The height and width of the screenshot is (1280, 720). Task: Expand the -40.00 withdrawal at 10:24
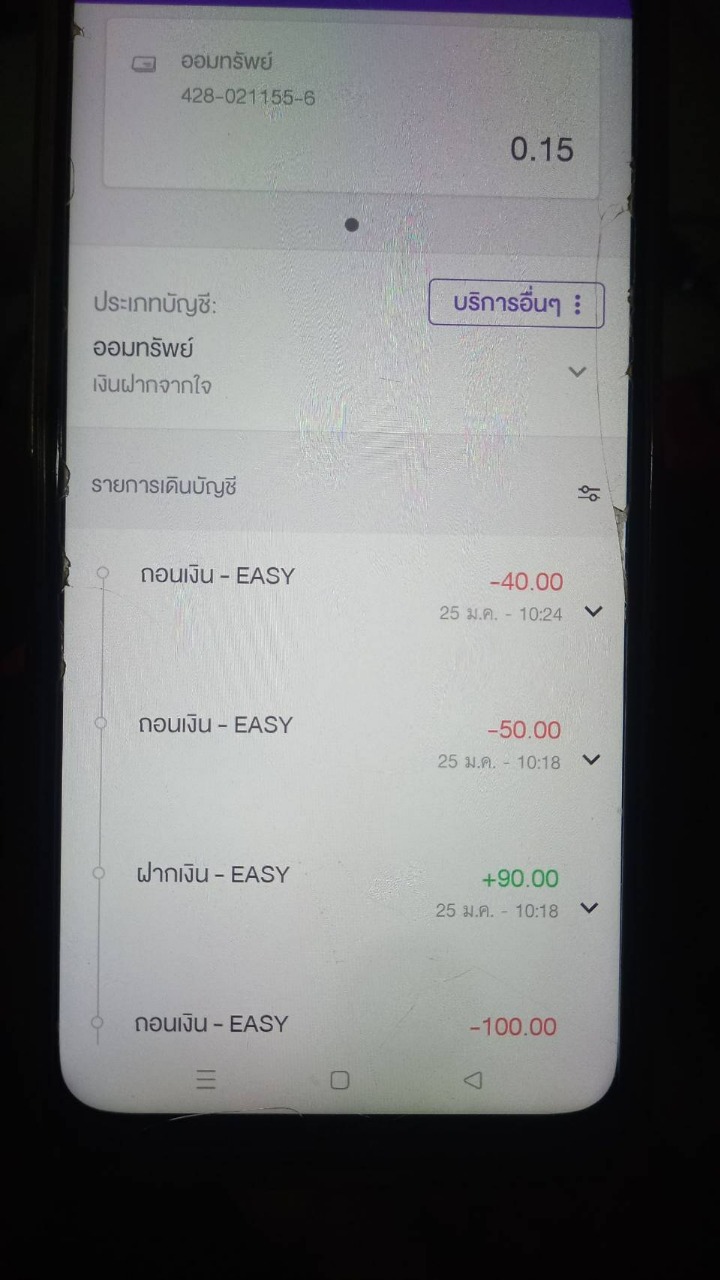(x=593, y=611)
